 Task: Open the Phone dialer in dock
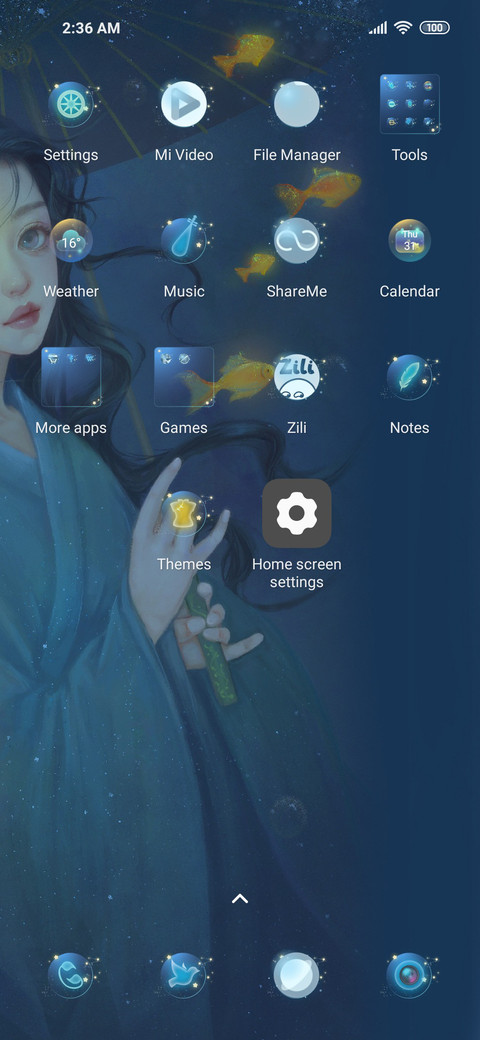pos(71,976)
